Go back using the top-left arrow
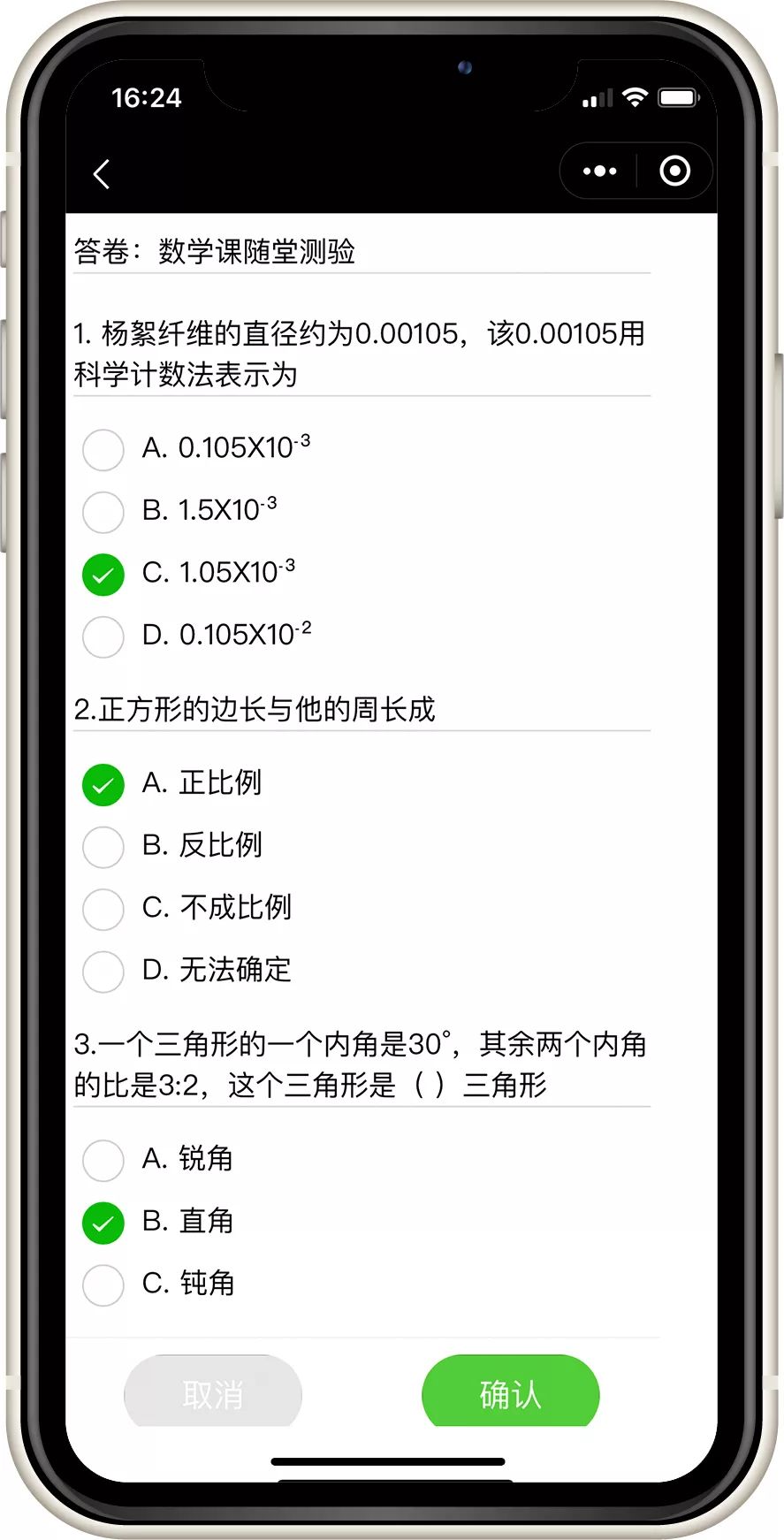The width and height of the screenshot is (784, 1540). click(x=102, y=174)
